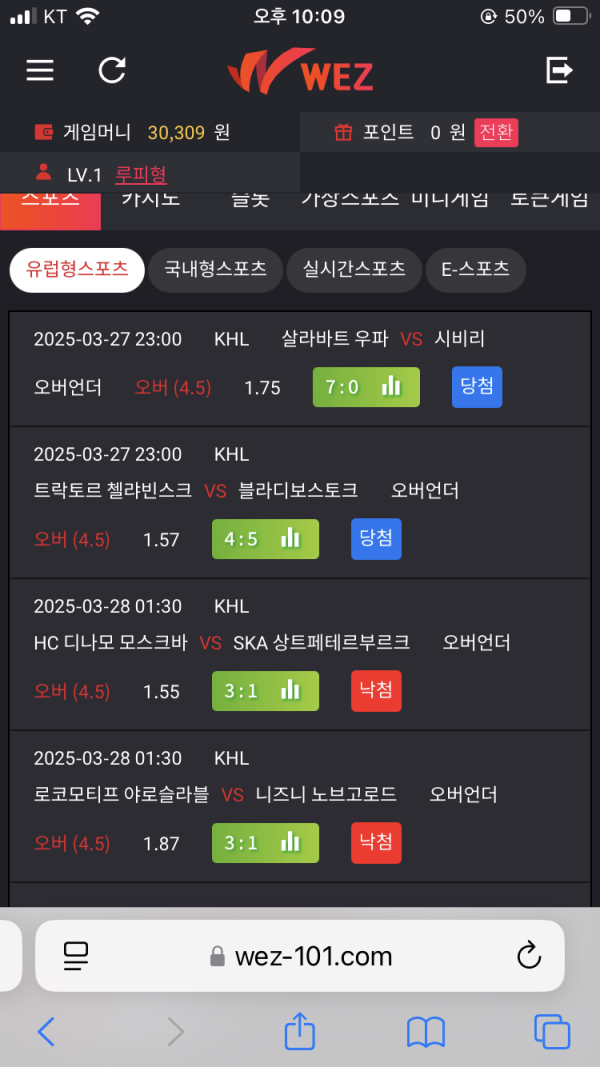Reload the page from Safari address bar
Screen dimensions: 600x1067
529,956
